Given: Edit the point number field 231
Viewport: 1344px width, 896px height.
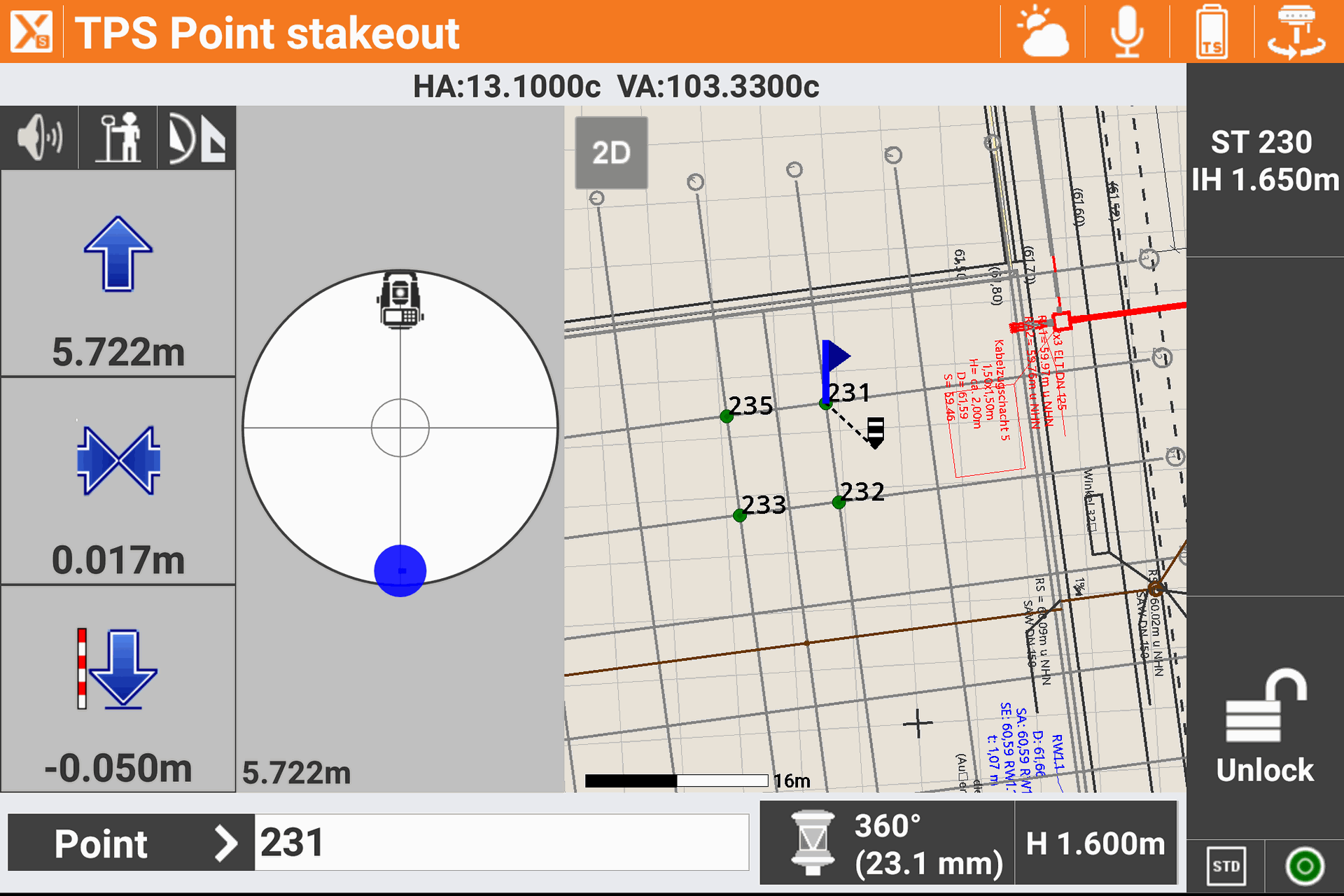Looking at the screenshot, I should coord(500,843).
